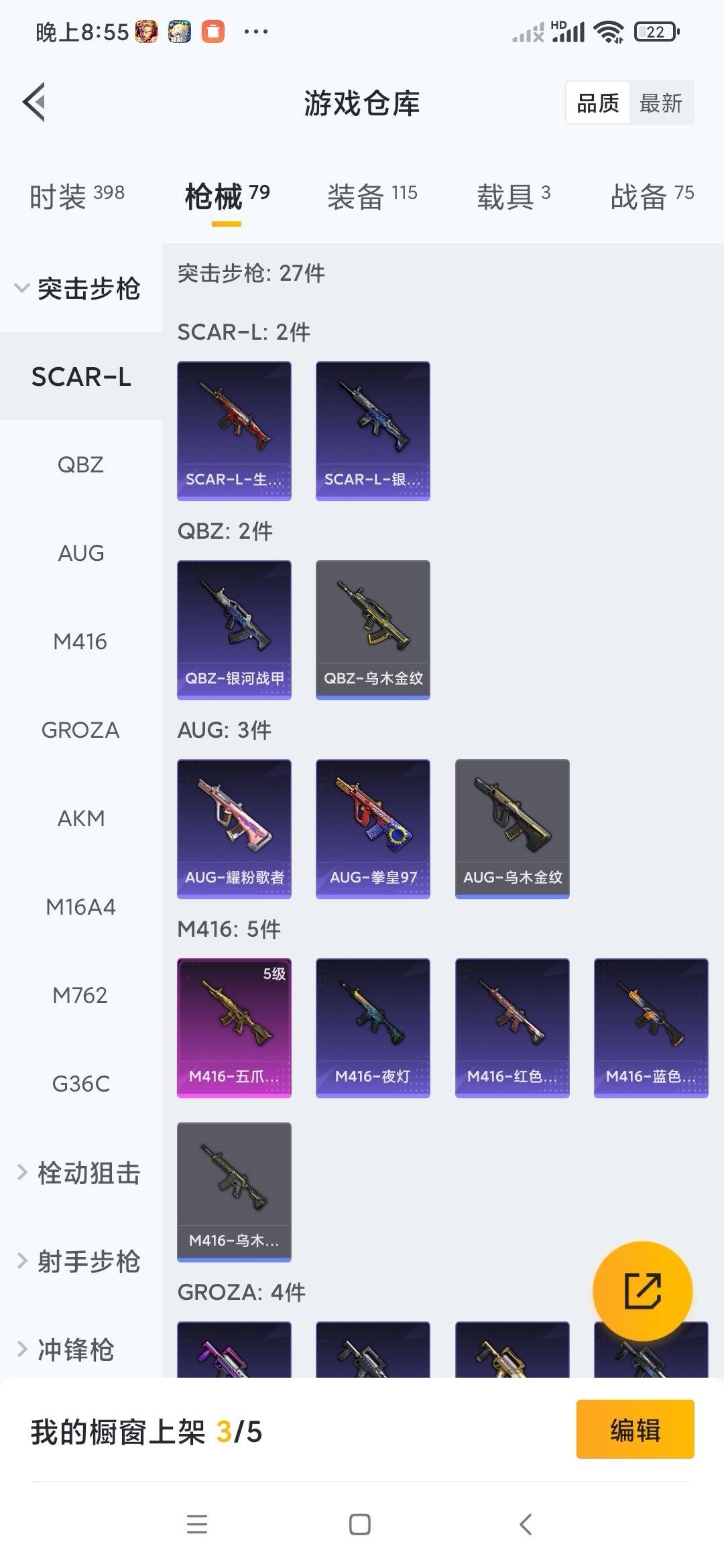Image resolution: width=724 pixels, height=1568 pixels.
Task: View the AUG-耀粉歌者 skin
Action: (234, 829)
